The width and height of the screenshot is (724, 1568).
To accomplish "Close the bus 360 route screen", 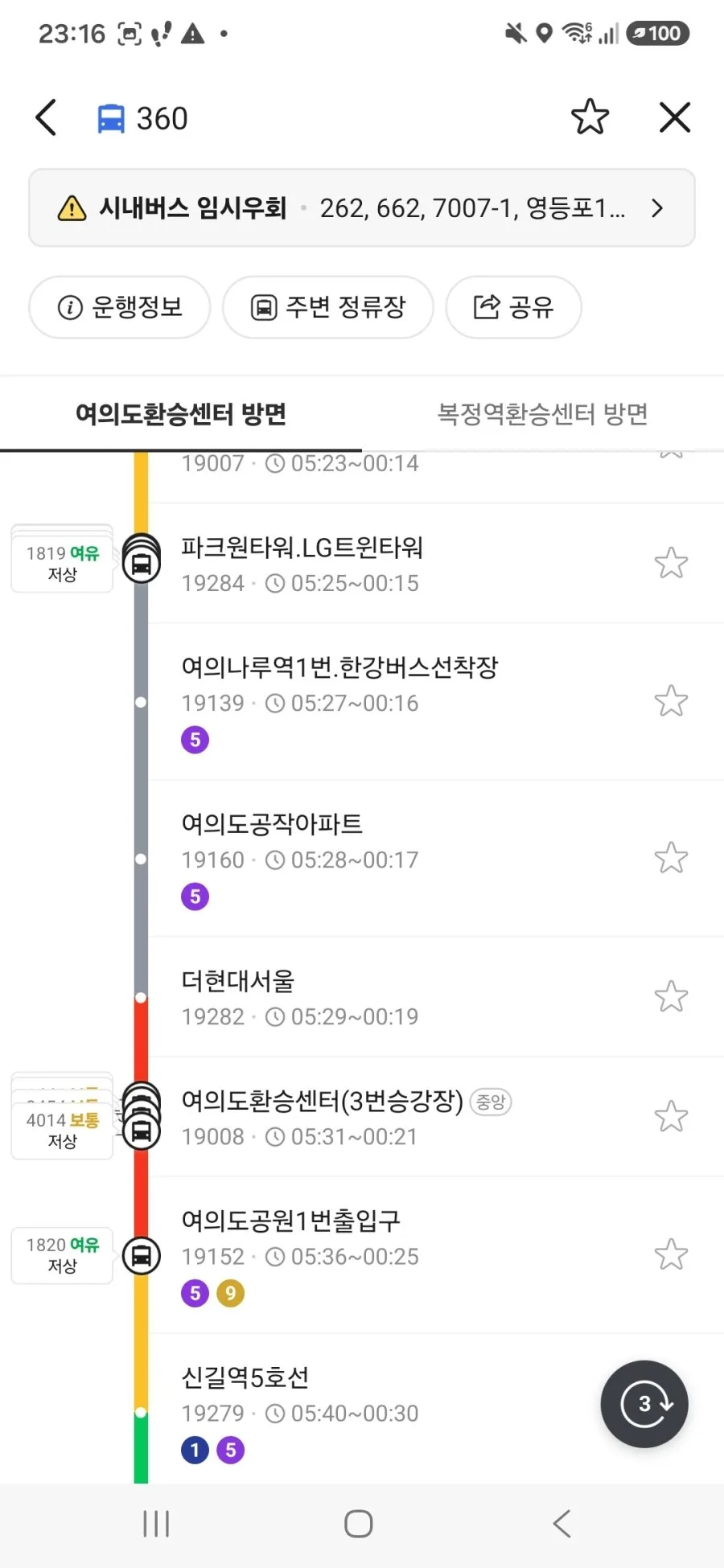I will click(x=674, y=117).
